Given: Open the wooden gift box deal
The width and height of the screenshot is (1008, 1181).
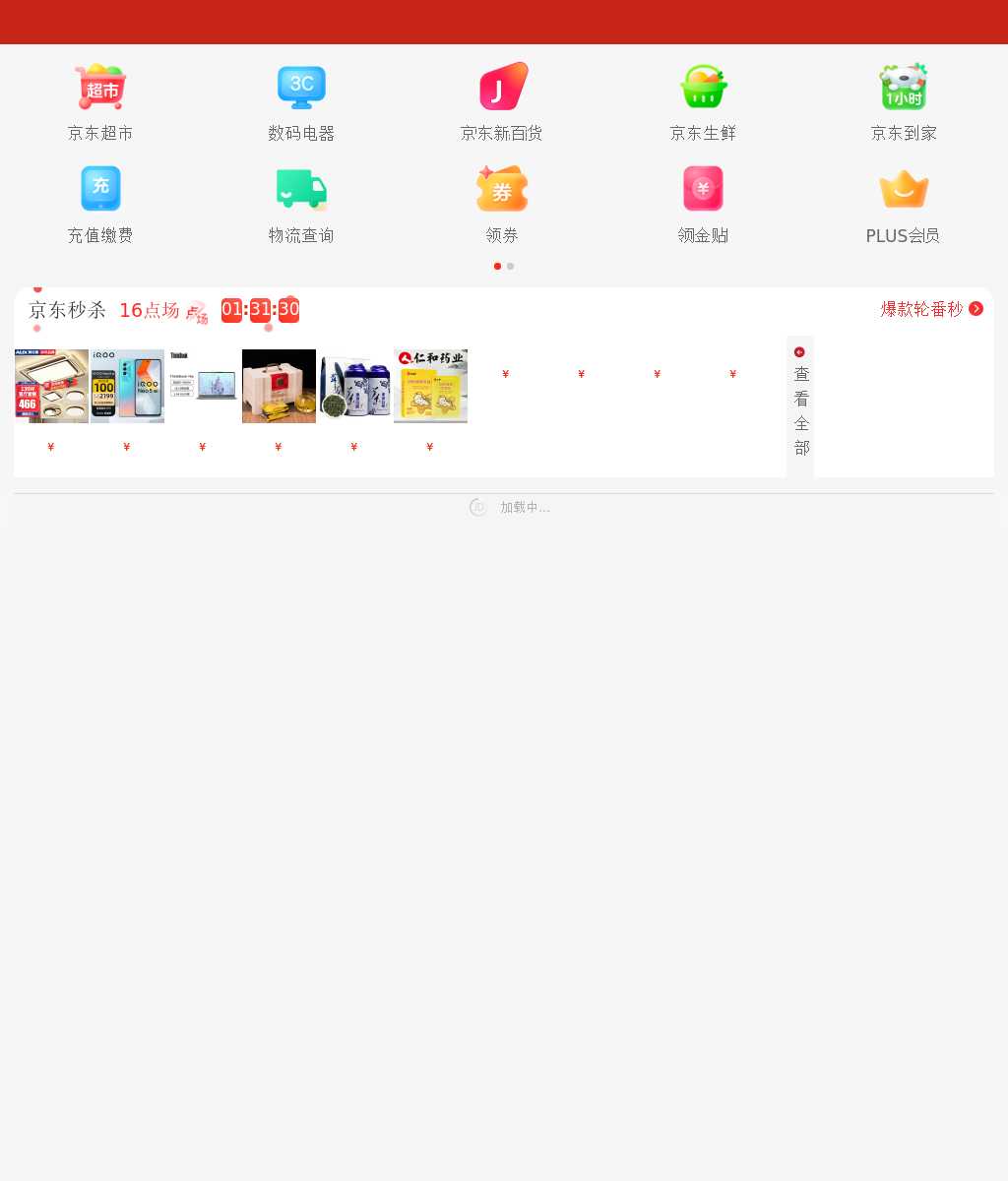Looking at the screenshot, I should pyautogui.click(x=279, y=386).
